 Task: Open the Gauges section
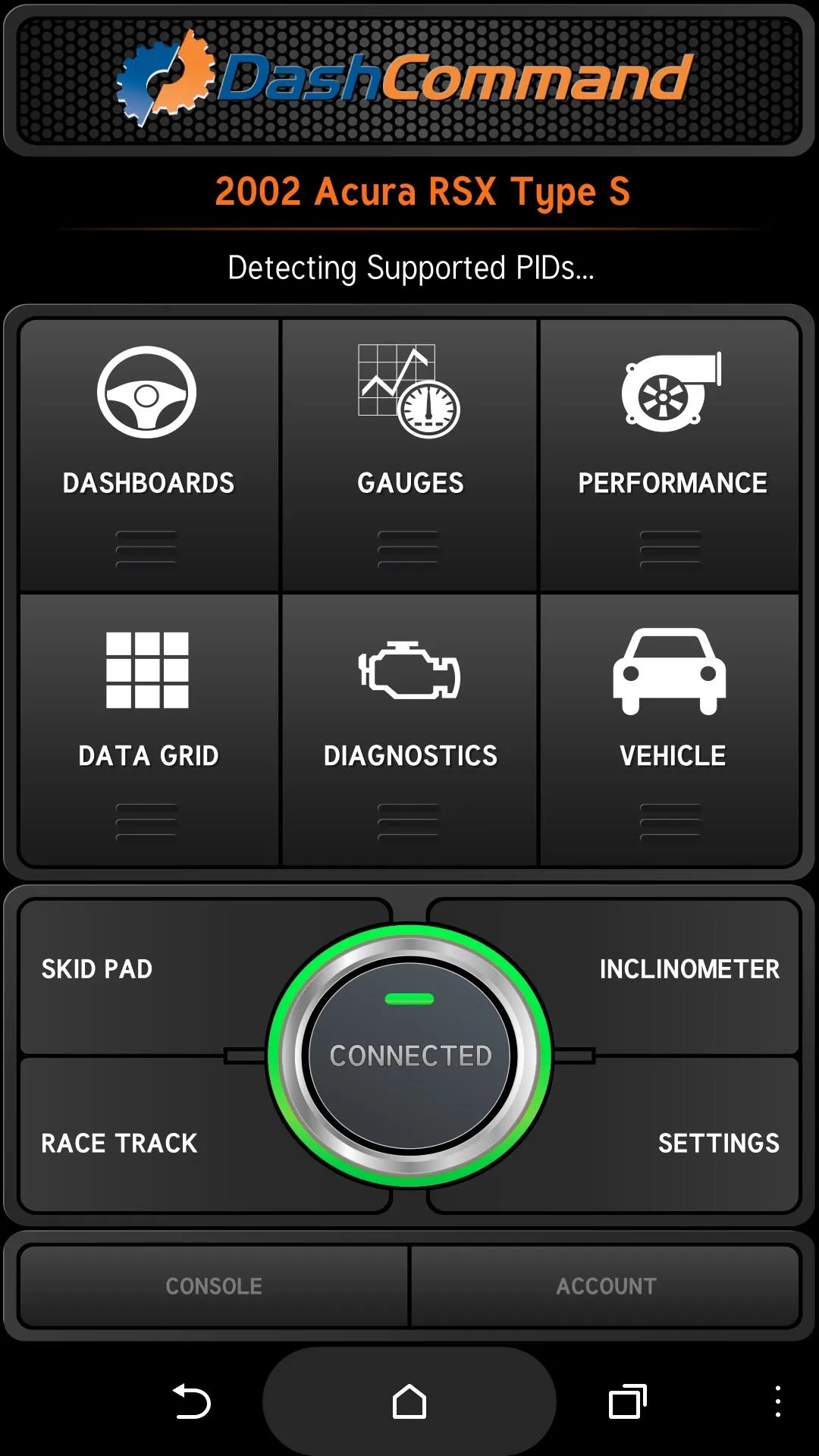(x=409, y=455)
